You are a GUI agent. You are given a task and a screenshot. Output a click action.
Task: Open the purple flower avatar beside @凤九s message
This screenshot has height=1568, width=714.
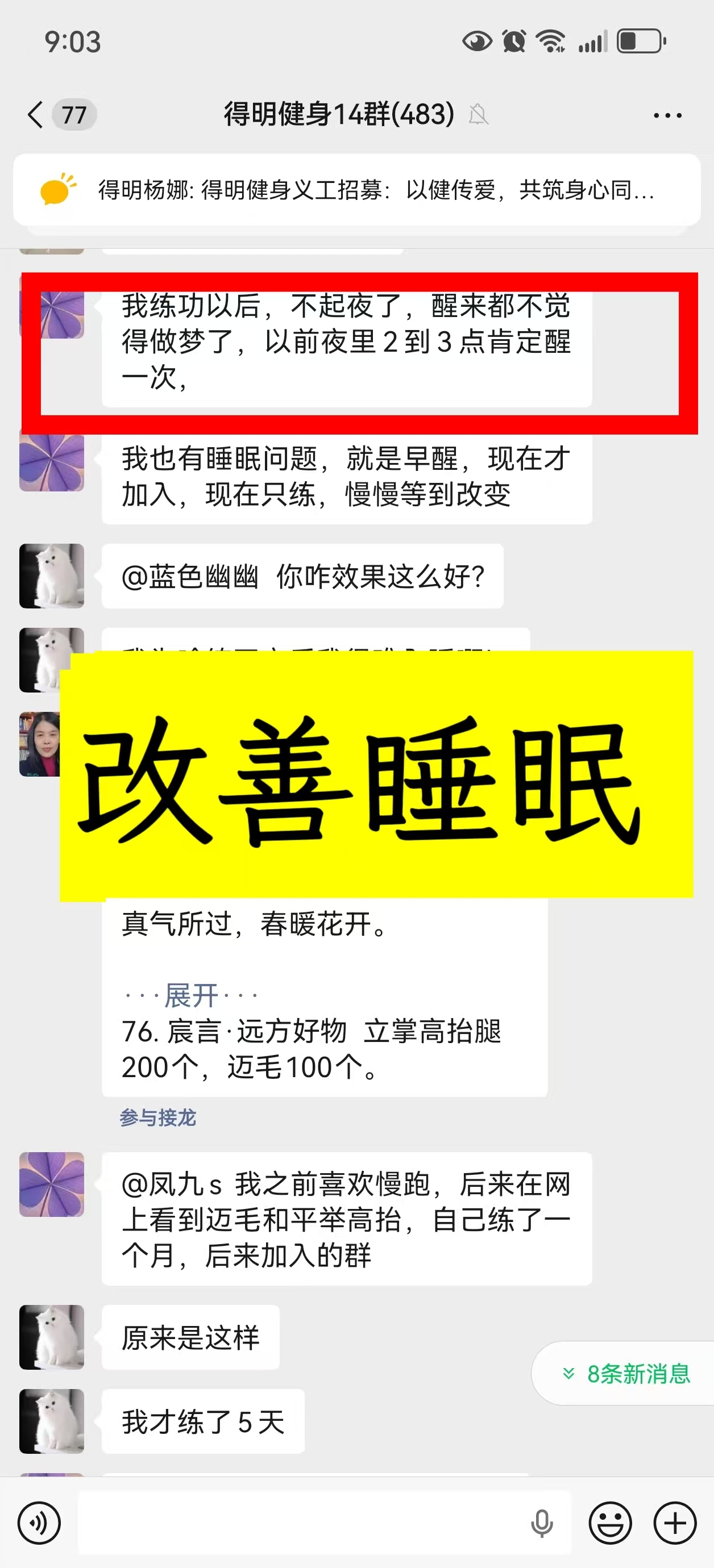pyautogui.click(x=52, y=1184)
